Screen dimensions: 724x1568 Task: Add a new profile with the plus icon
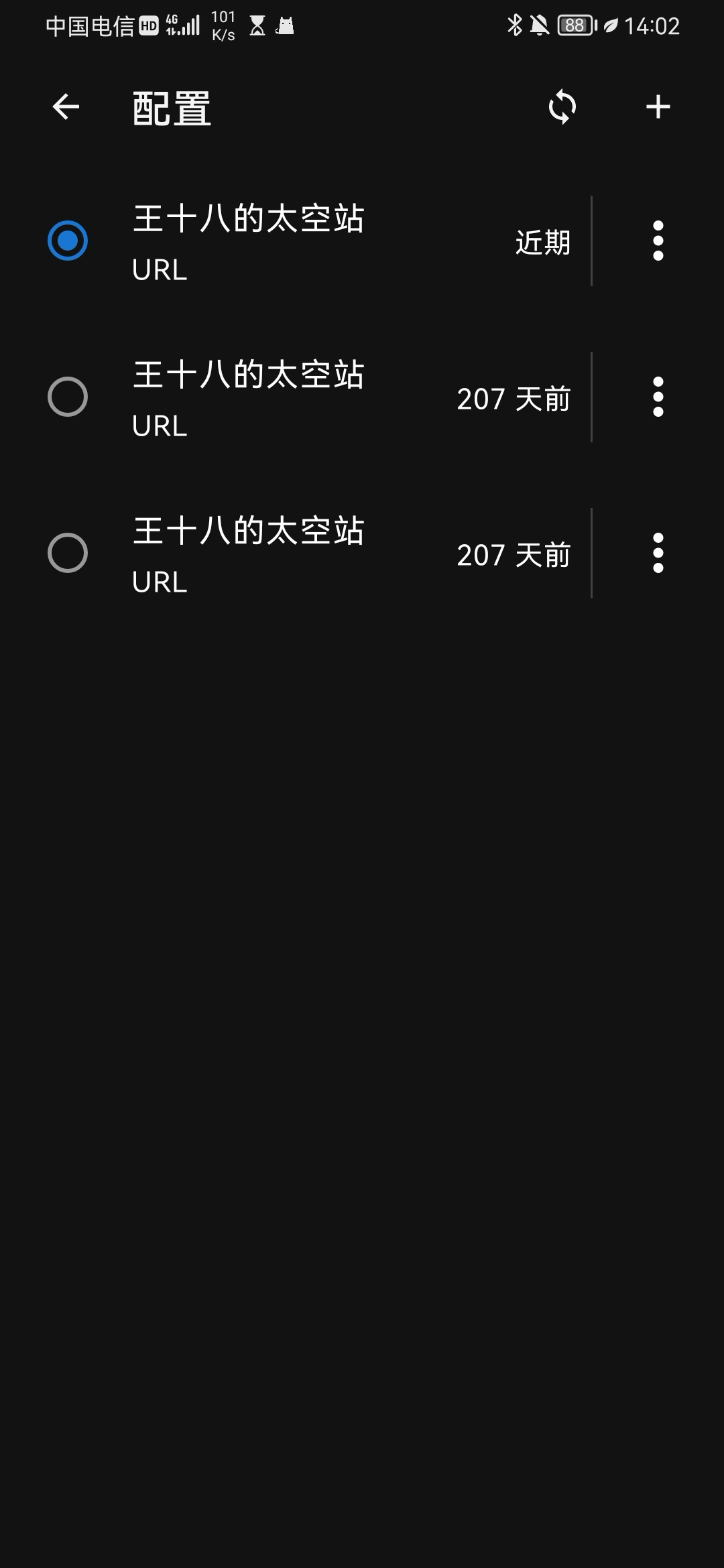[658, 107]
